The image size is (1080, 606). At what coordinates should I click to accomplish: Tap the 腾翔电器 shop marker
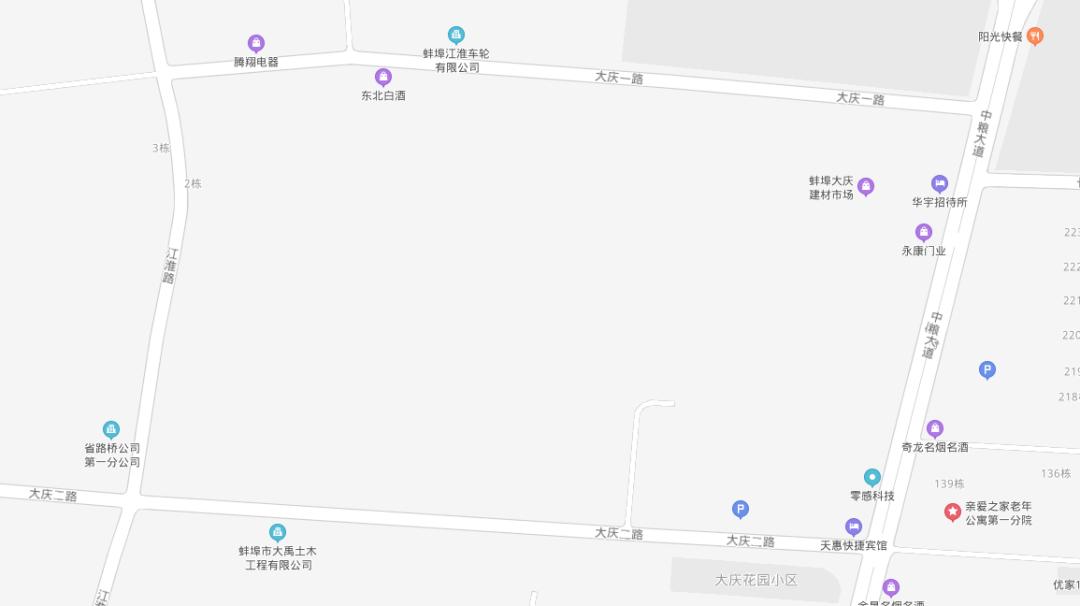pyautogui.click(x=256, y=44)
